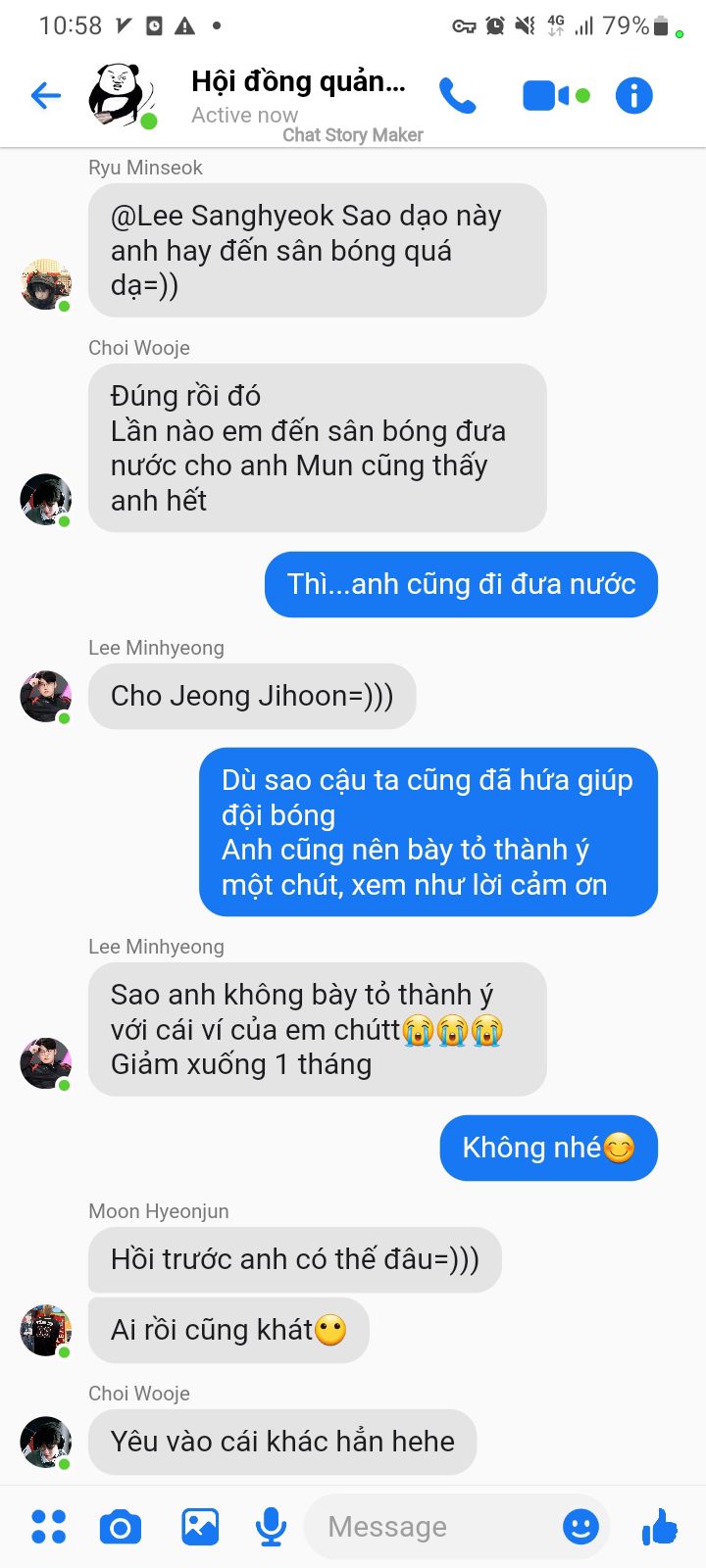706x1568 pixels.
Task: Send a thumbs-up like
Action: coord(660,1526)
